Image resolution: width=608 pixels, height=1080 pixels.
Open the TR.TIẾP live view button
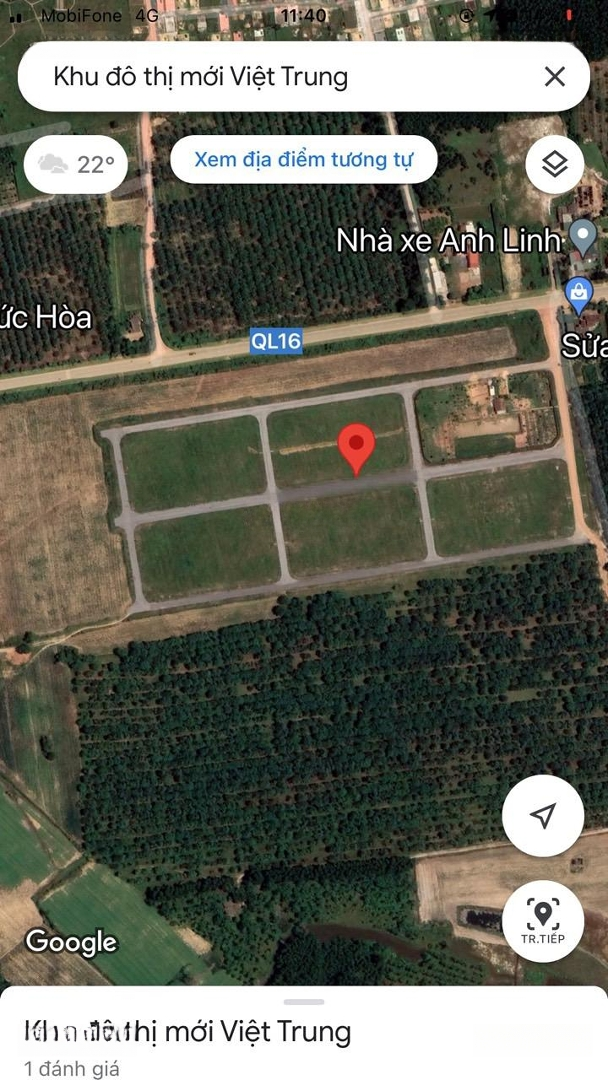[543, 920]
